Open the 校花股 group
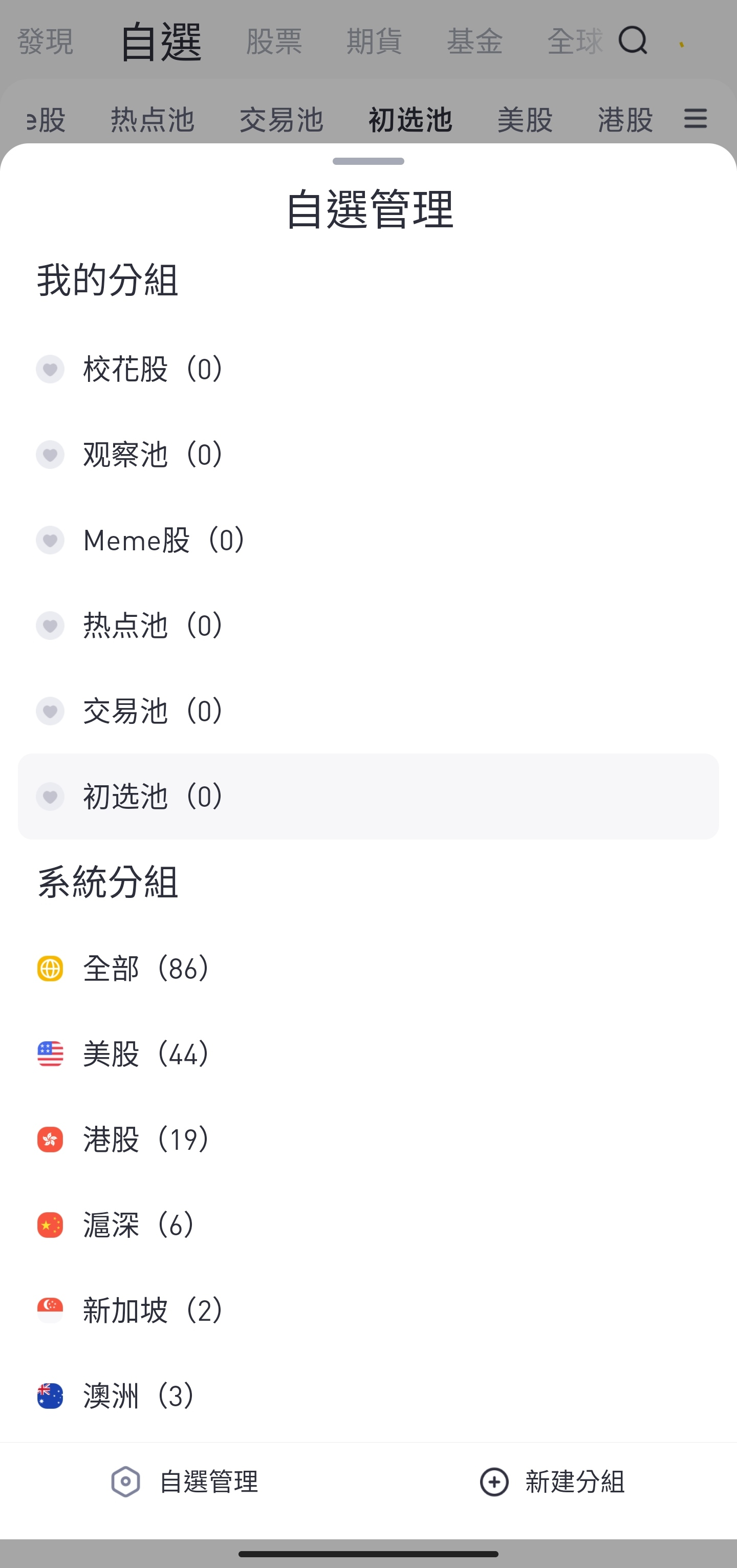The image size is (737, 1568). point(368,369)
